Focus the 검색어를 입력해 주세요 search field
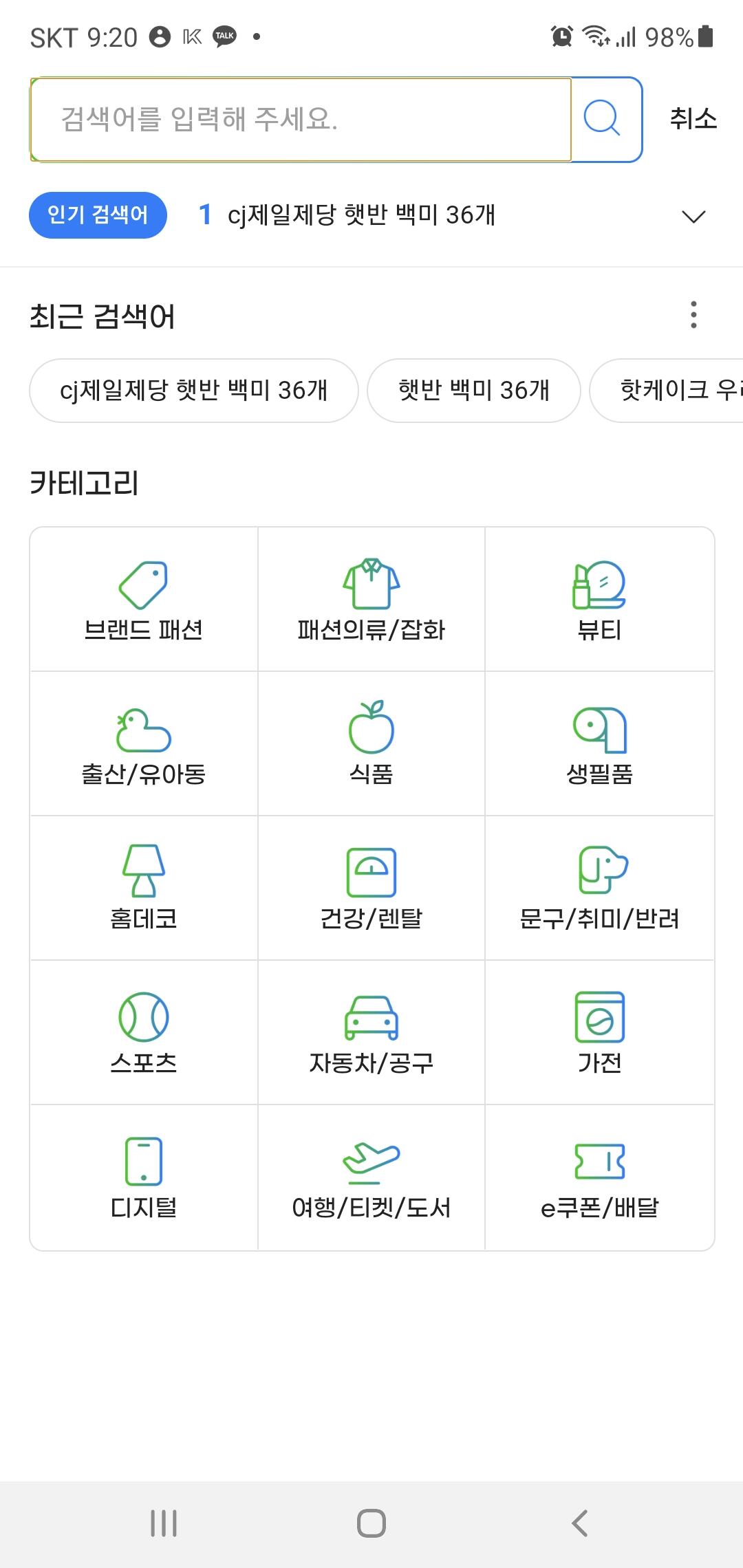This screenshot has width=743, height=1568. pyautogui.click(x=301, y=119)
